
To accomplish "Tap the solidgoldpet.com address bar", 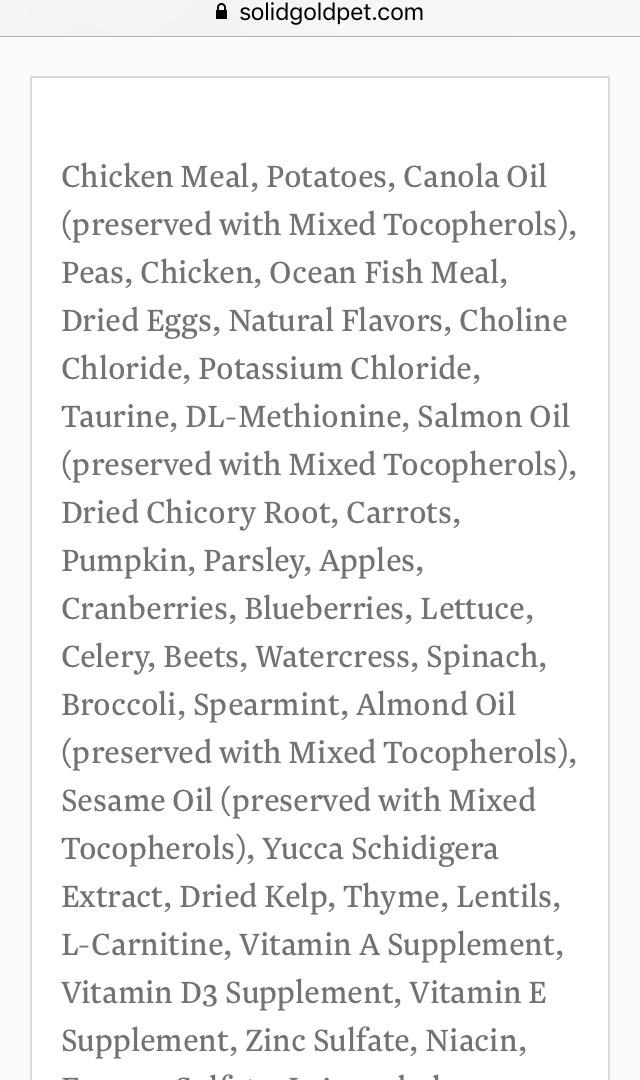I will [320, 13].
